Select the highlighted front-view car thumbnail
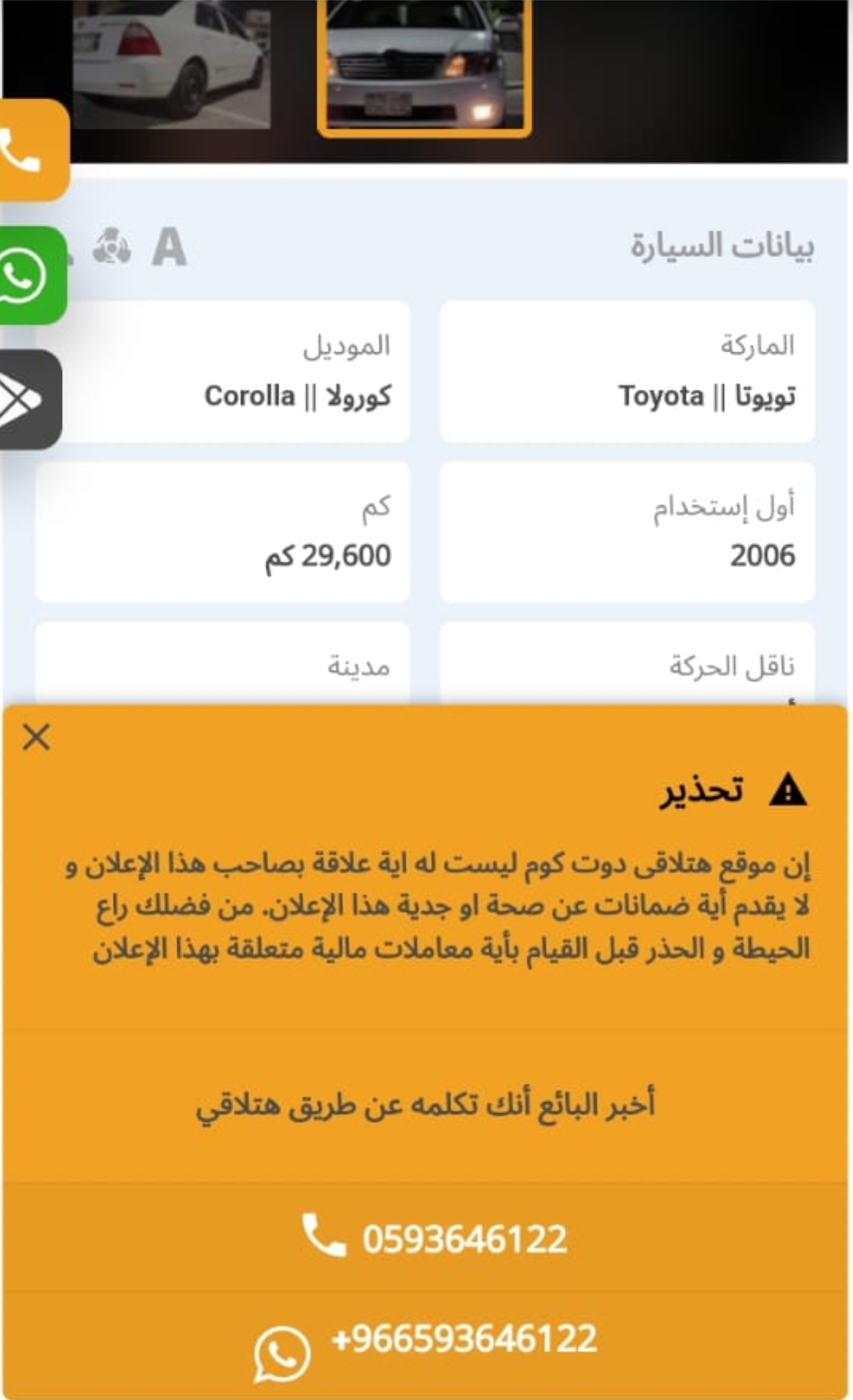The image size is (853, 1400). click(424, 66)
